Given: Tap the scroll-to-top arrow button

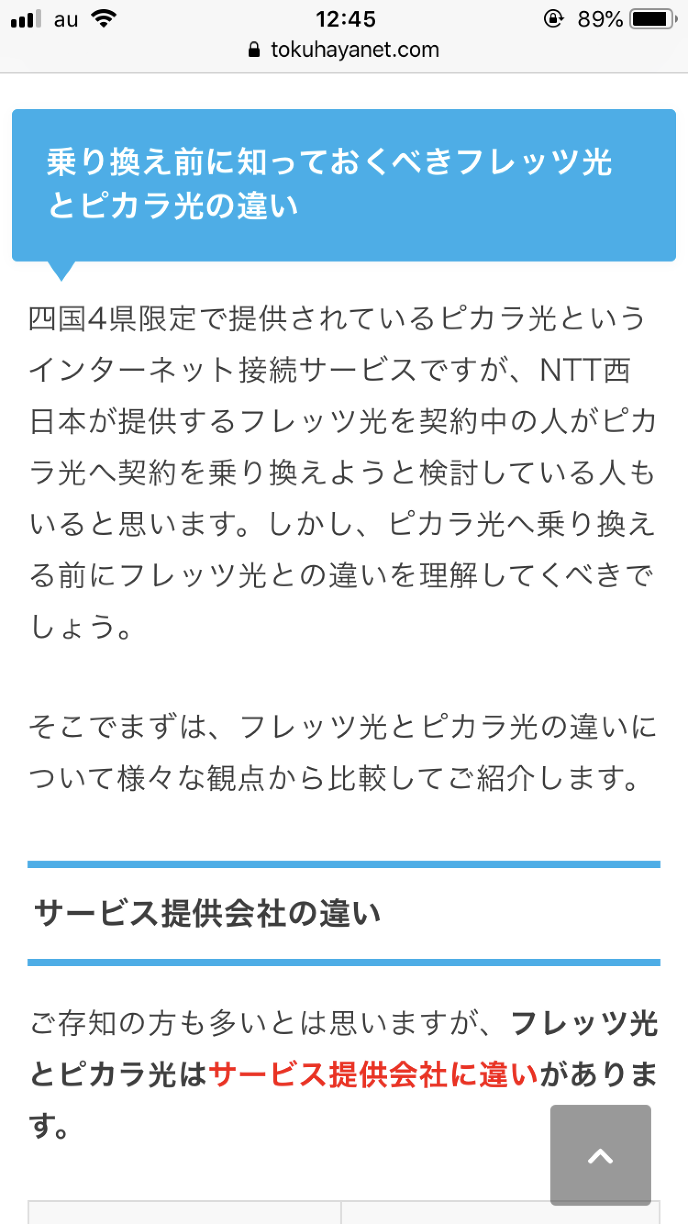Looking at the screenshot, I should point(600,1155).
